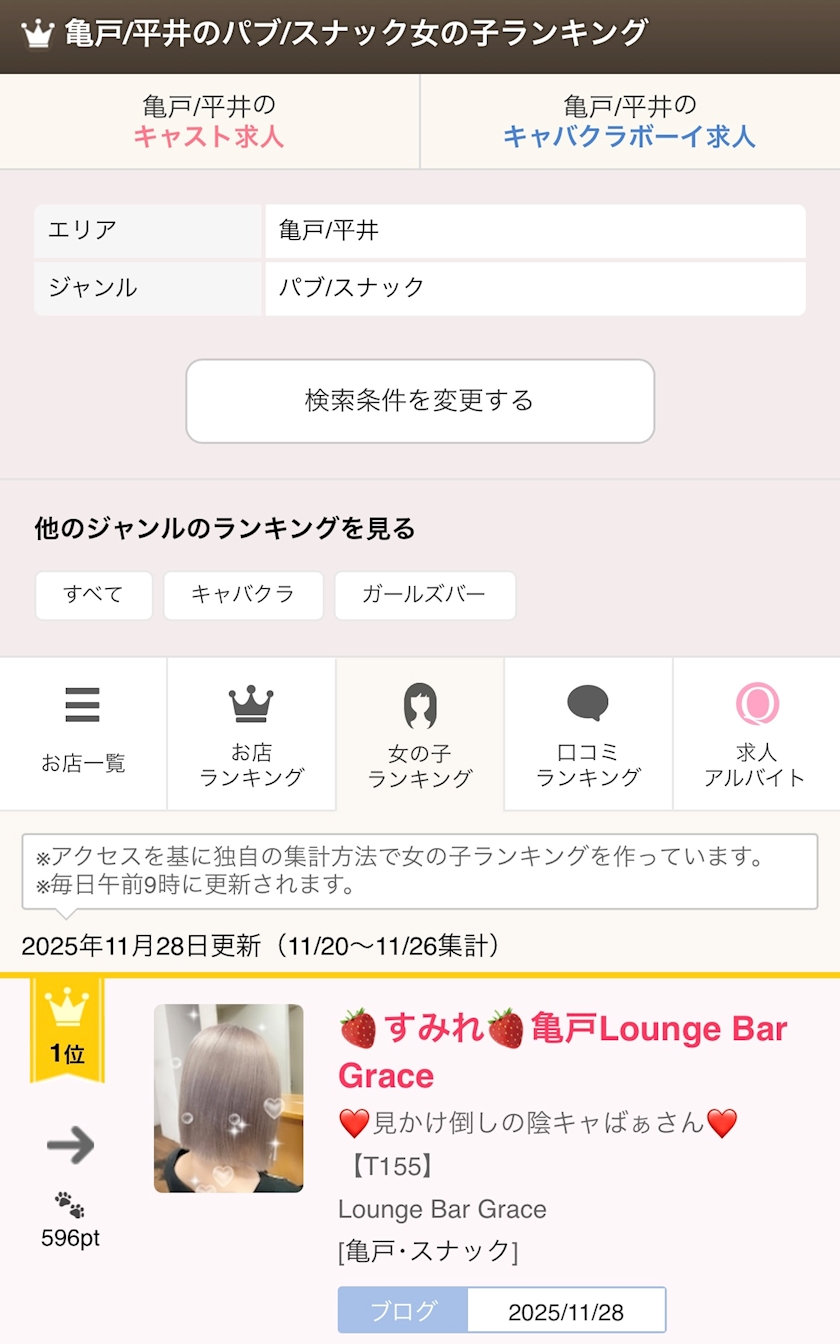The width and height of the screenshot is (840, 1344).
Task: Switch to the お店一覧 tab
Action: (x=83, y=733)
